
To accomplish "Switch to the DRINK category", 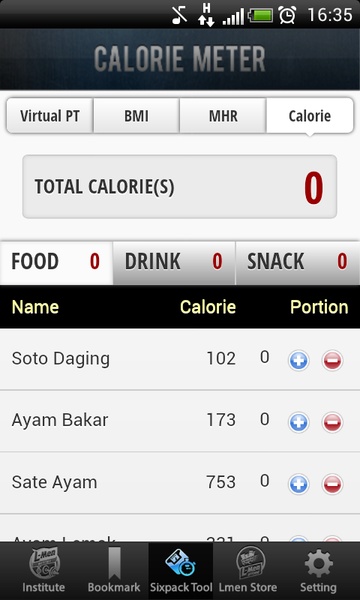I will pyautogui.click(x=174, y=262).
